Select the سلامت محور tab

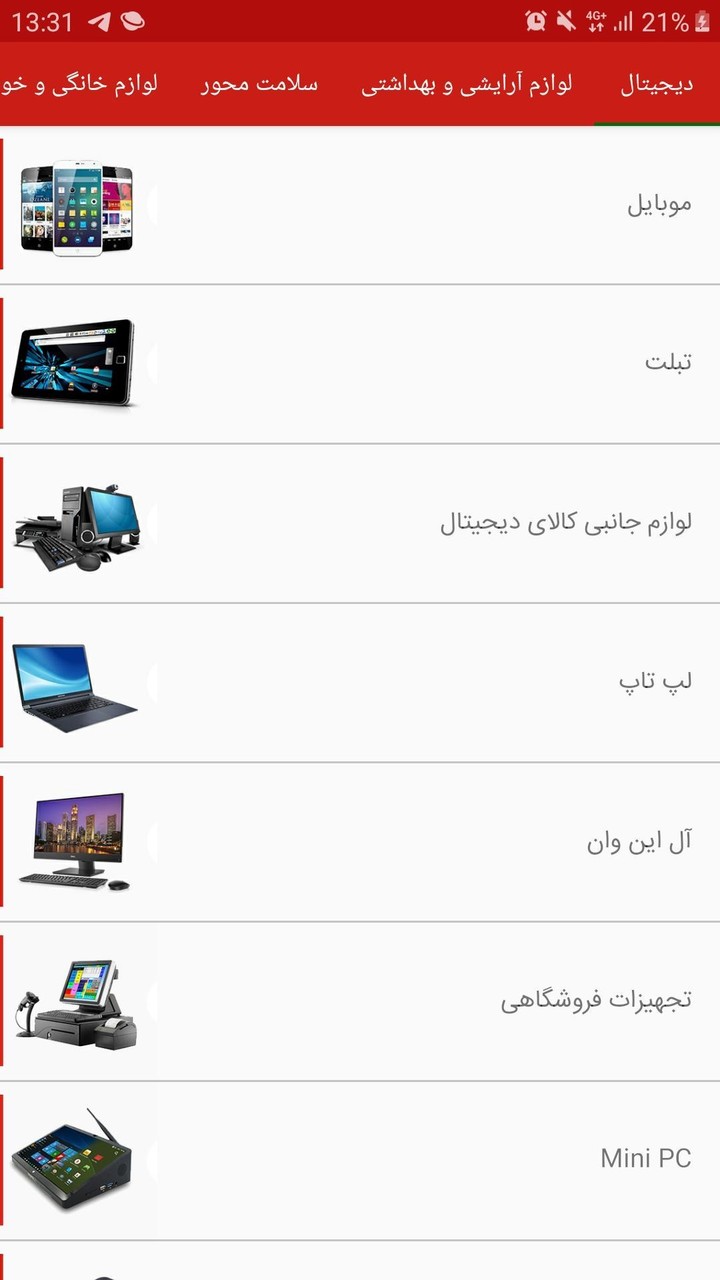click(259, 84)
